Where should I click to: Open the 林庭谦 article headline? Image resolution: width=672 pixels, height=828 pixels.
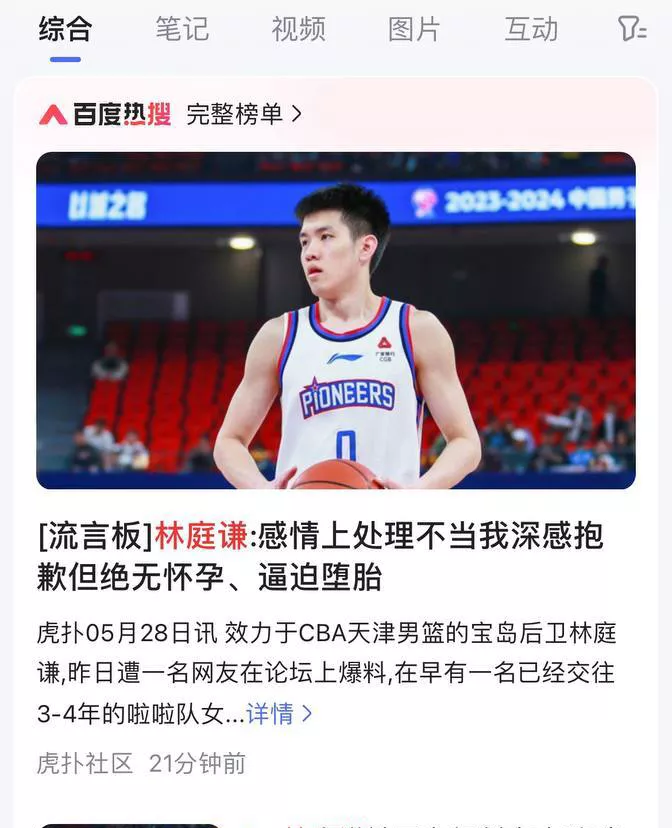point(320,556)
